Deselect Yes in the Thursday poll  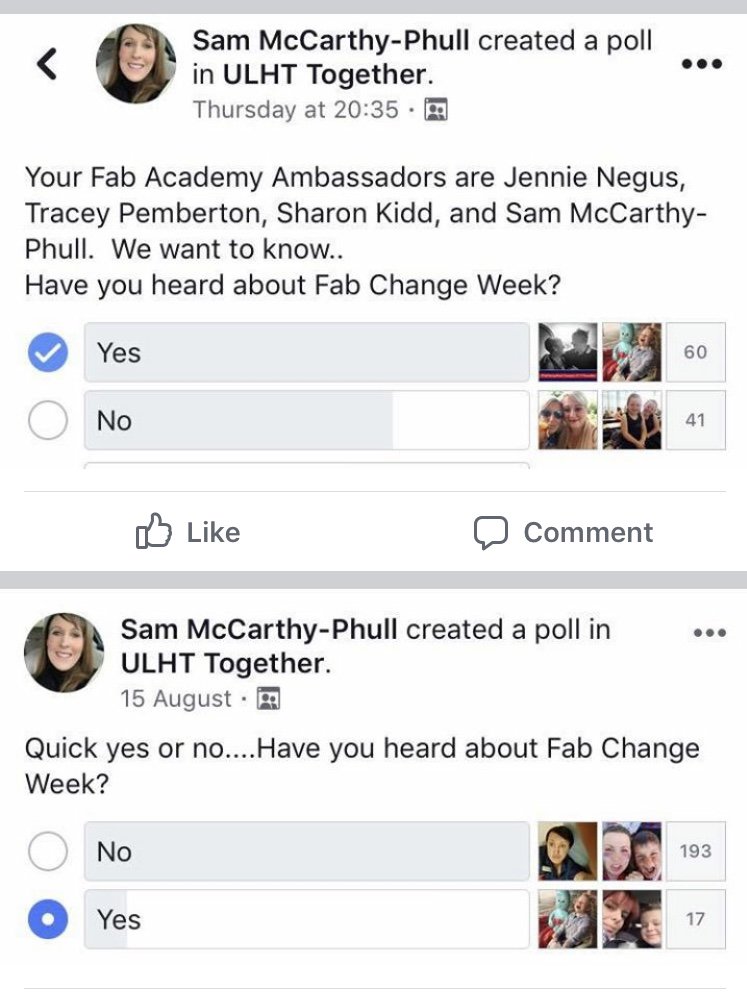[x=47, y=352]
